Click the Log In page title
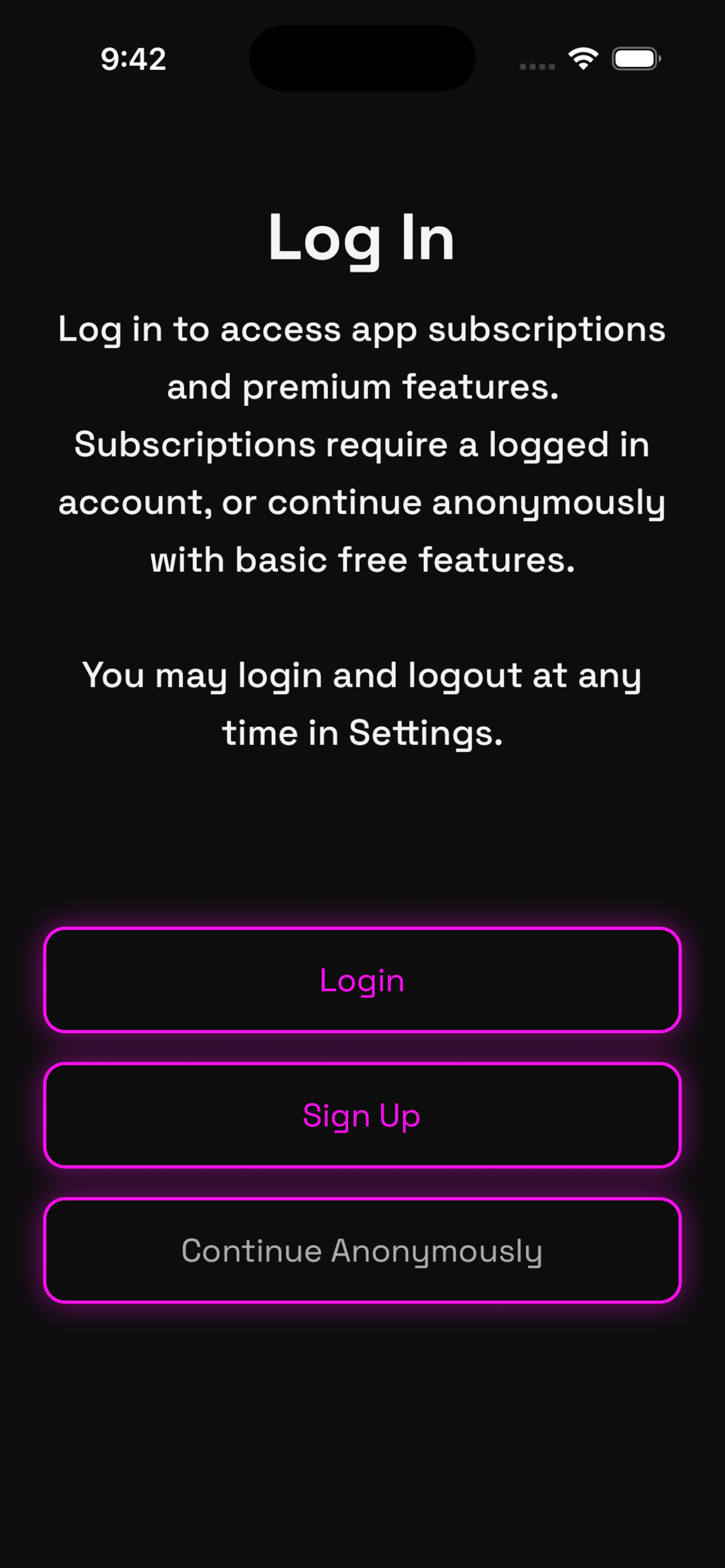725x1568 pixels. click(x=361, y=239)
